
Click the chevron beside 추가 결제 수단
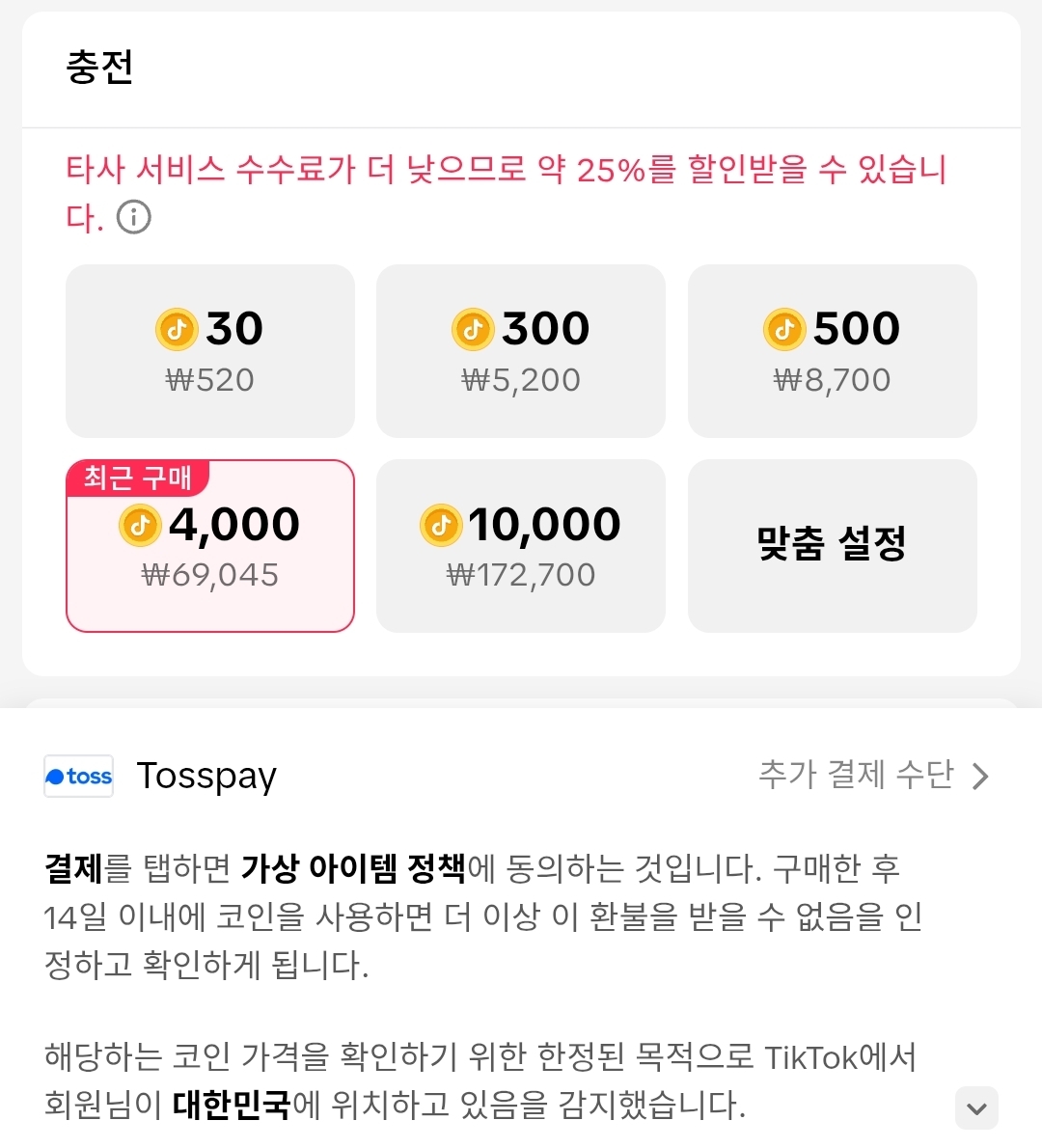tap(982, 774)
